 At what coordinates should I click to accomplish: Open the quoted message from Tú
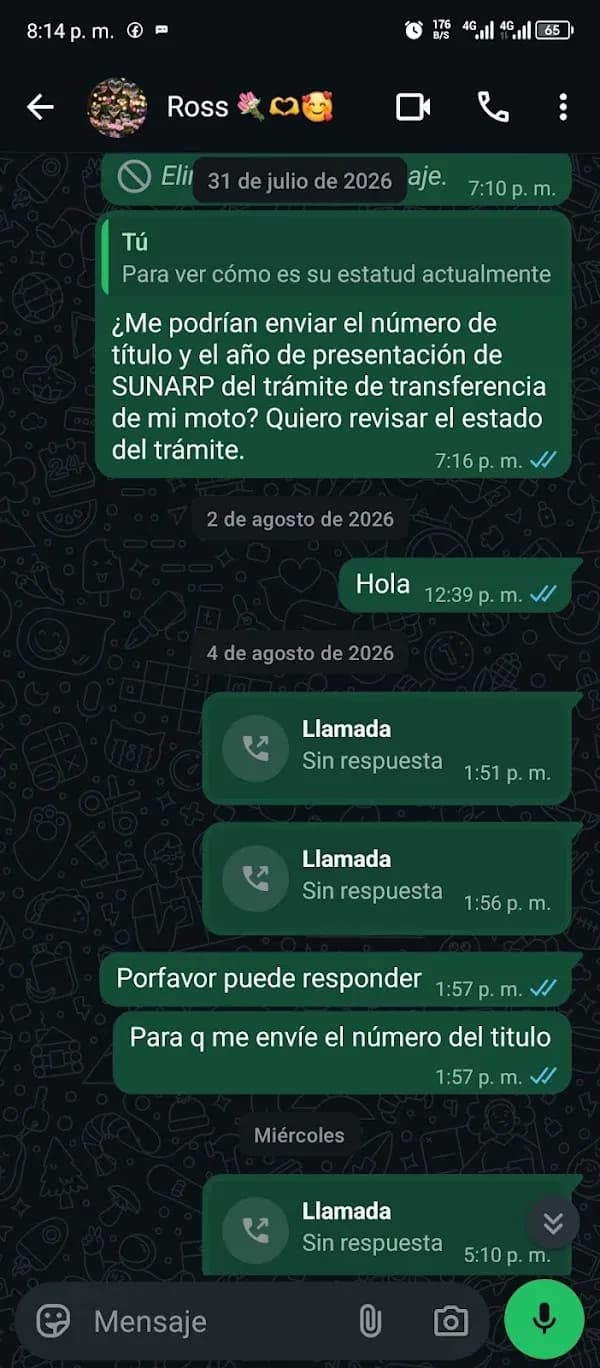point(336,258)
